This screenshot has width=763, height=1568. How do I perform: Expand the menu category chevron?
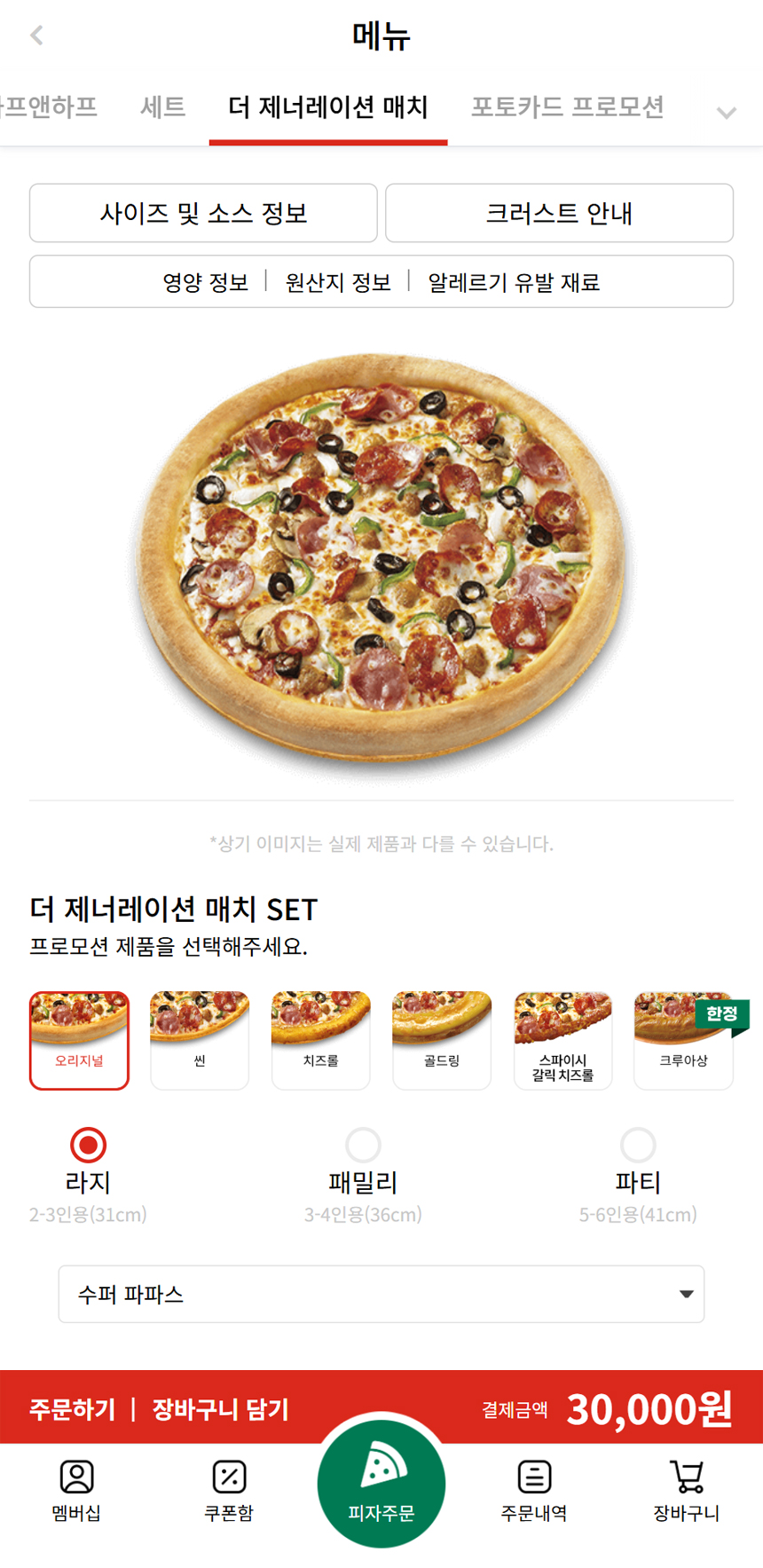[x=727, y=113]
